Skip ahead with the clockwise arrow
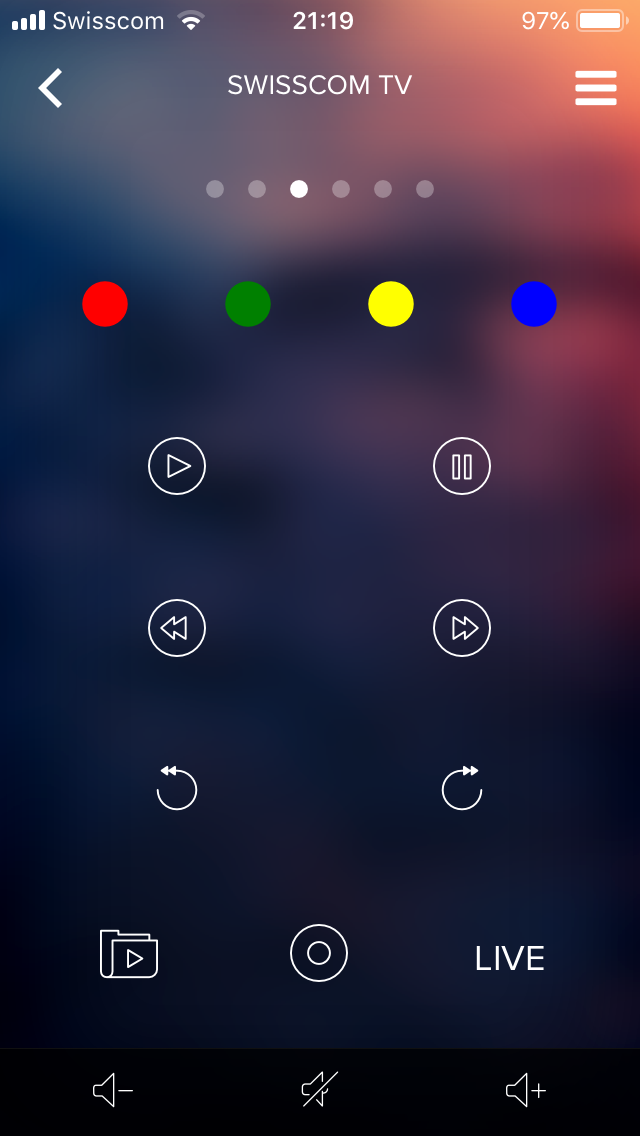This screenshot has height=1136, width=640. (462, 788)
